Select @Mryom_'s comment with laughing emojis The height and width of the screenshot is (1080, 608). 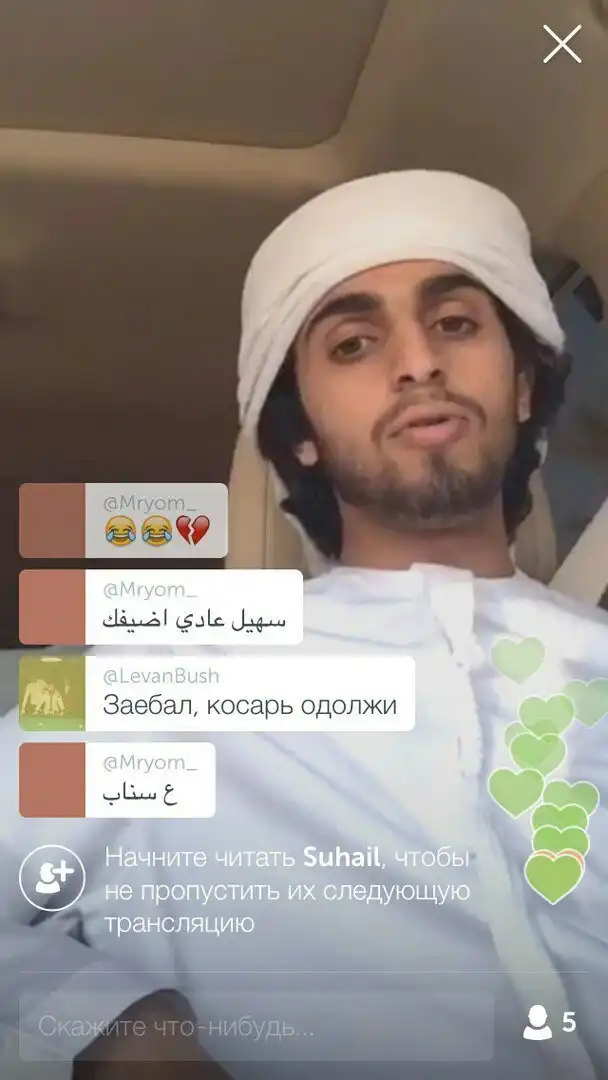pos(155,520)
